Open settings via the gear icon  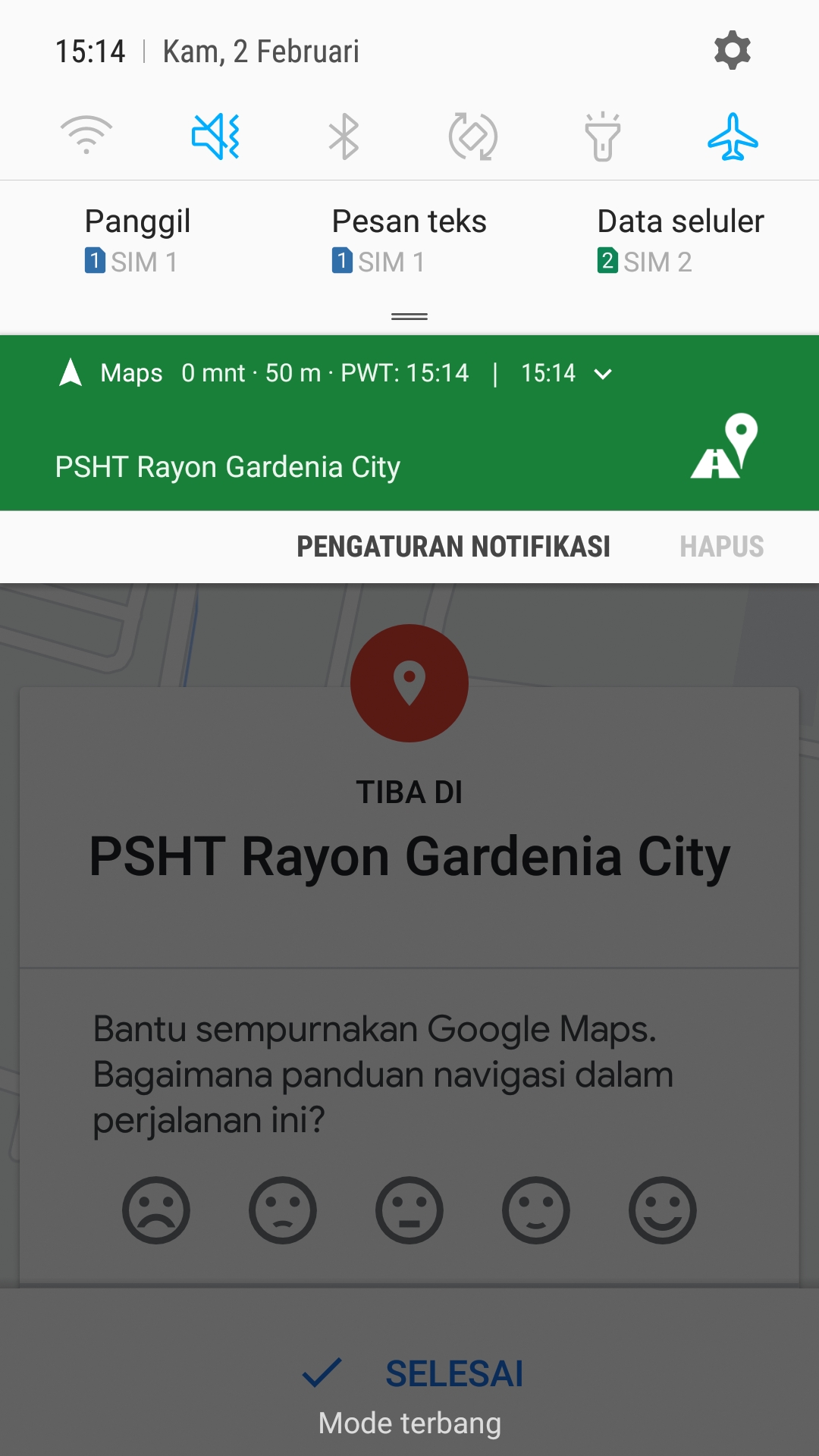[732, 51]
